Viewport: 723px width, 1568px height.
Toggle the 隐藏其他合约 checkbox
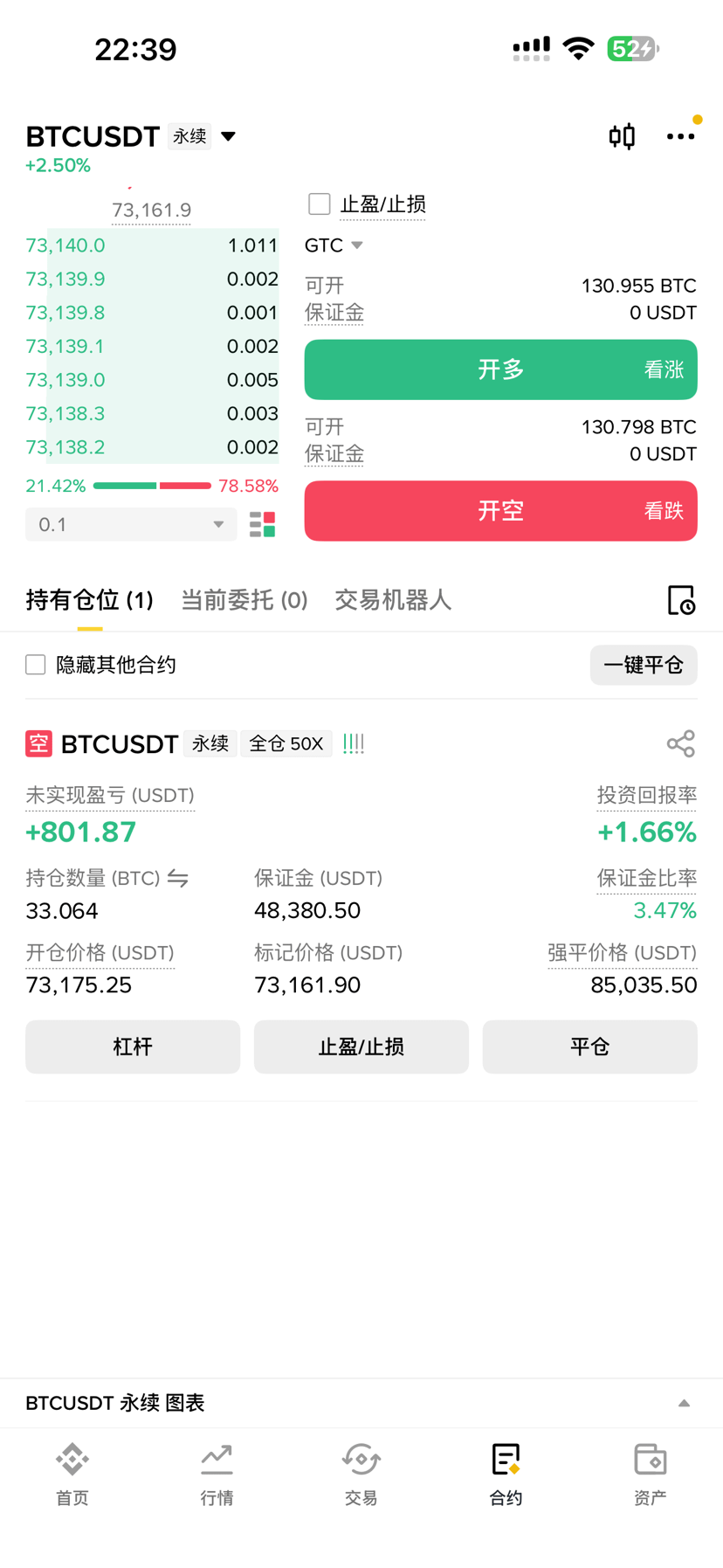coord(36,665)
